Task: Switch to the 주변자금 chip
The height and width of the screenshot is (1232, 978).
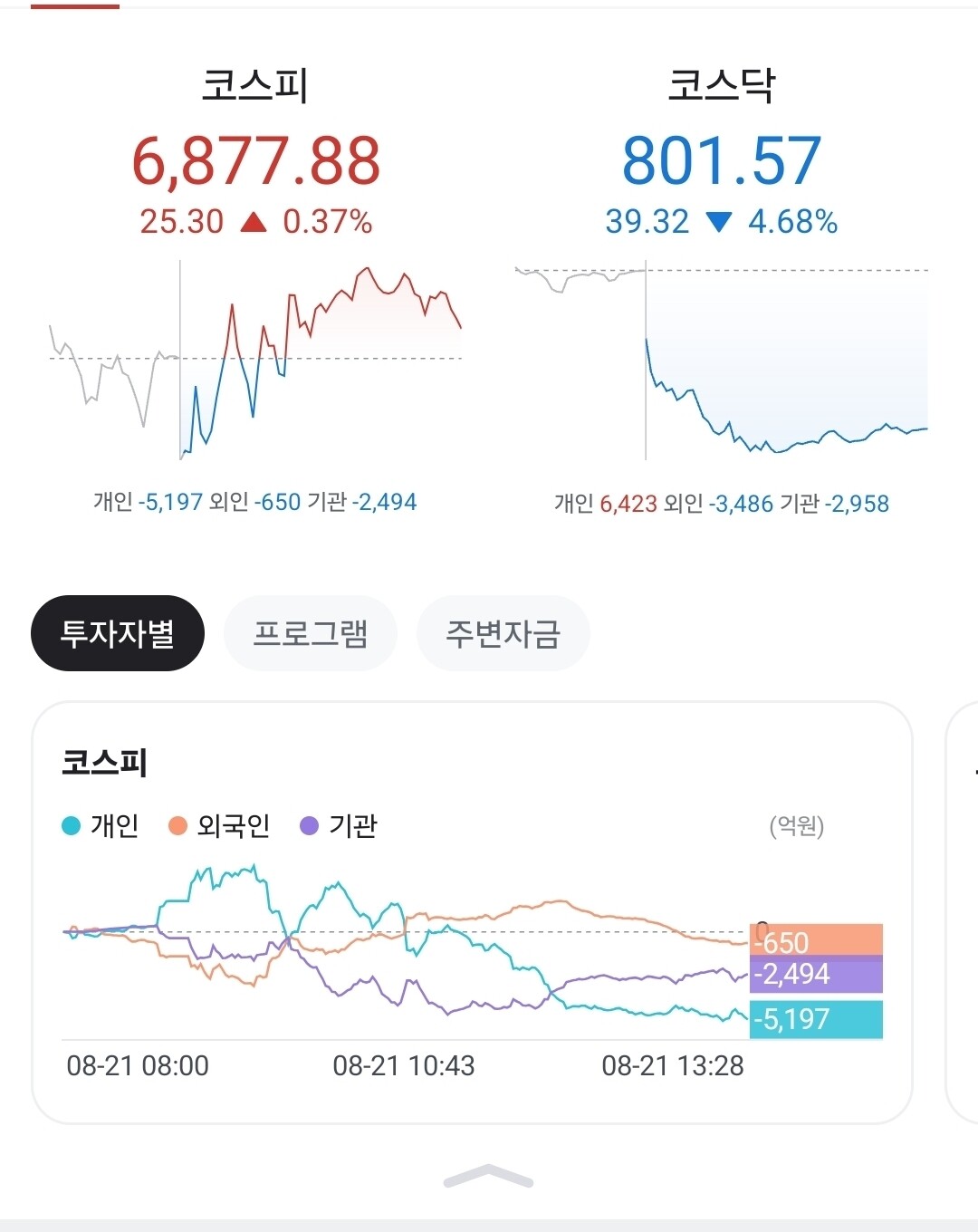Action: [x=503, y=633]
